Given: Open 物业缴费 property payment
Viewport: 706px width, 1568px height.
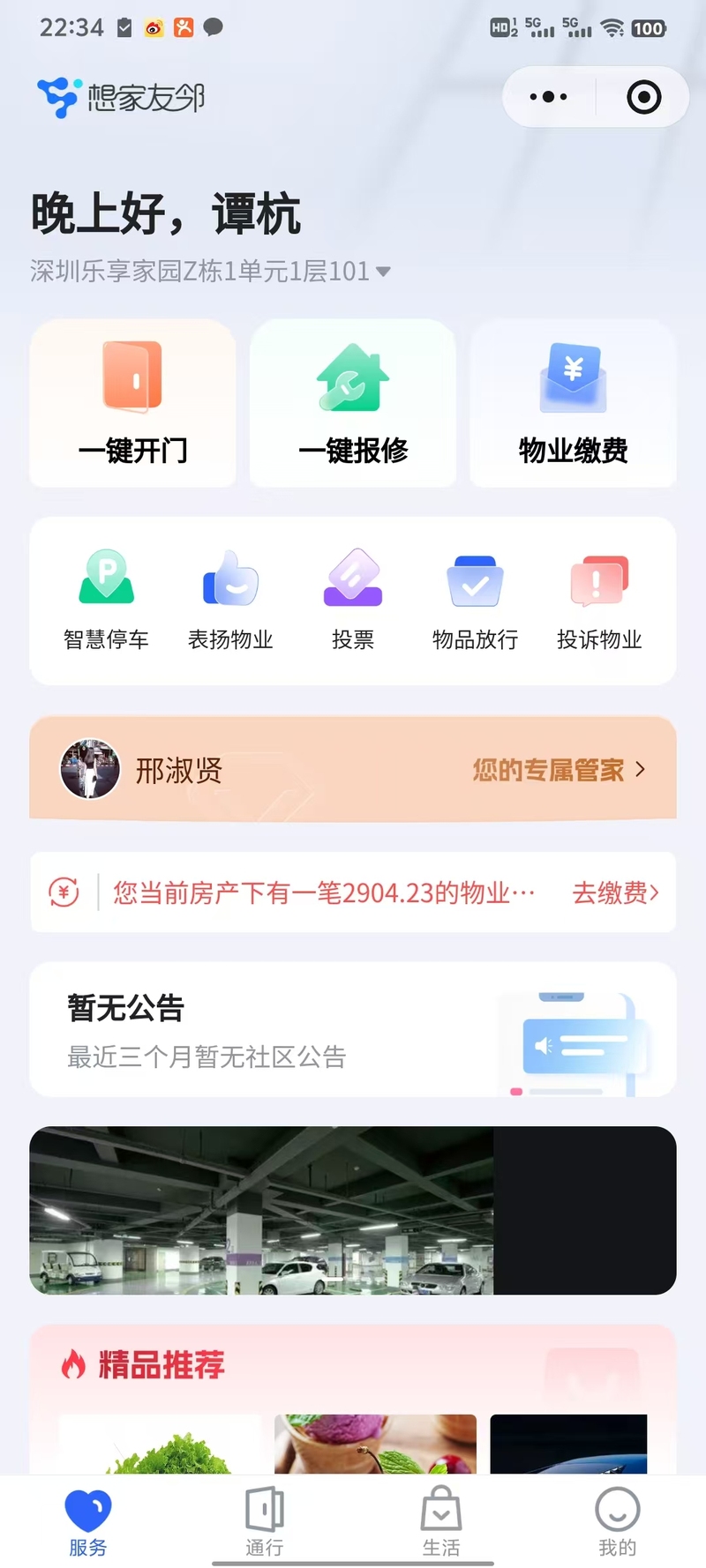Looking at the screenshot, I should pyautogui.click(x=573, y=403).
